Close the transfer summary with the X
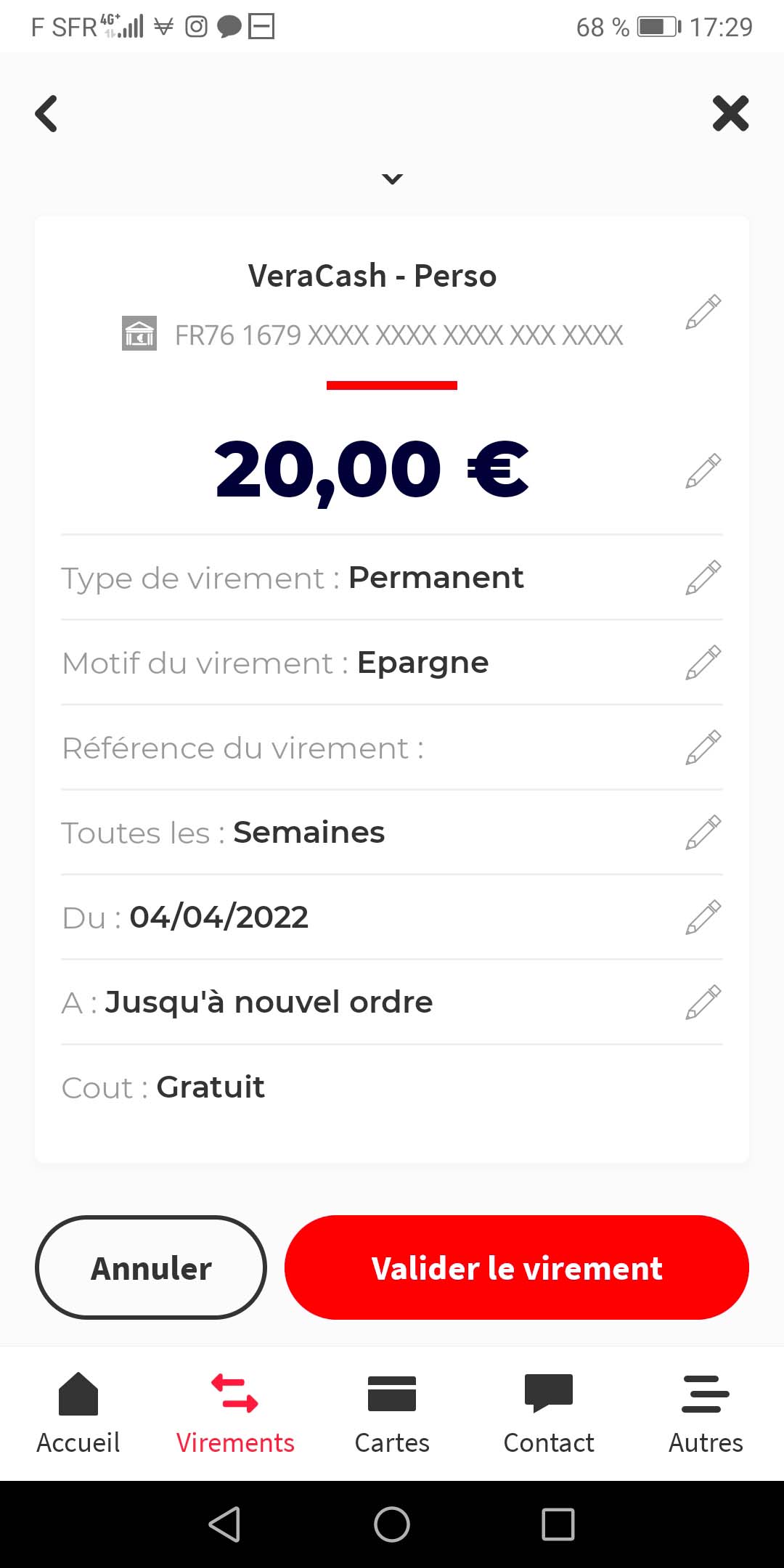 [730, 114]
